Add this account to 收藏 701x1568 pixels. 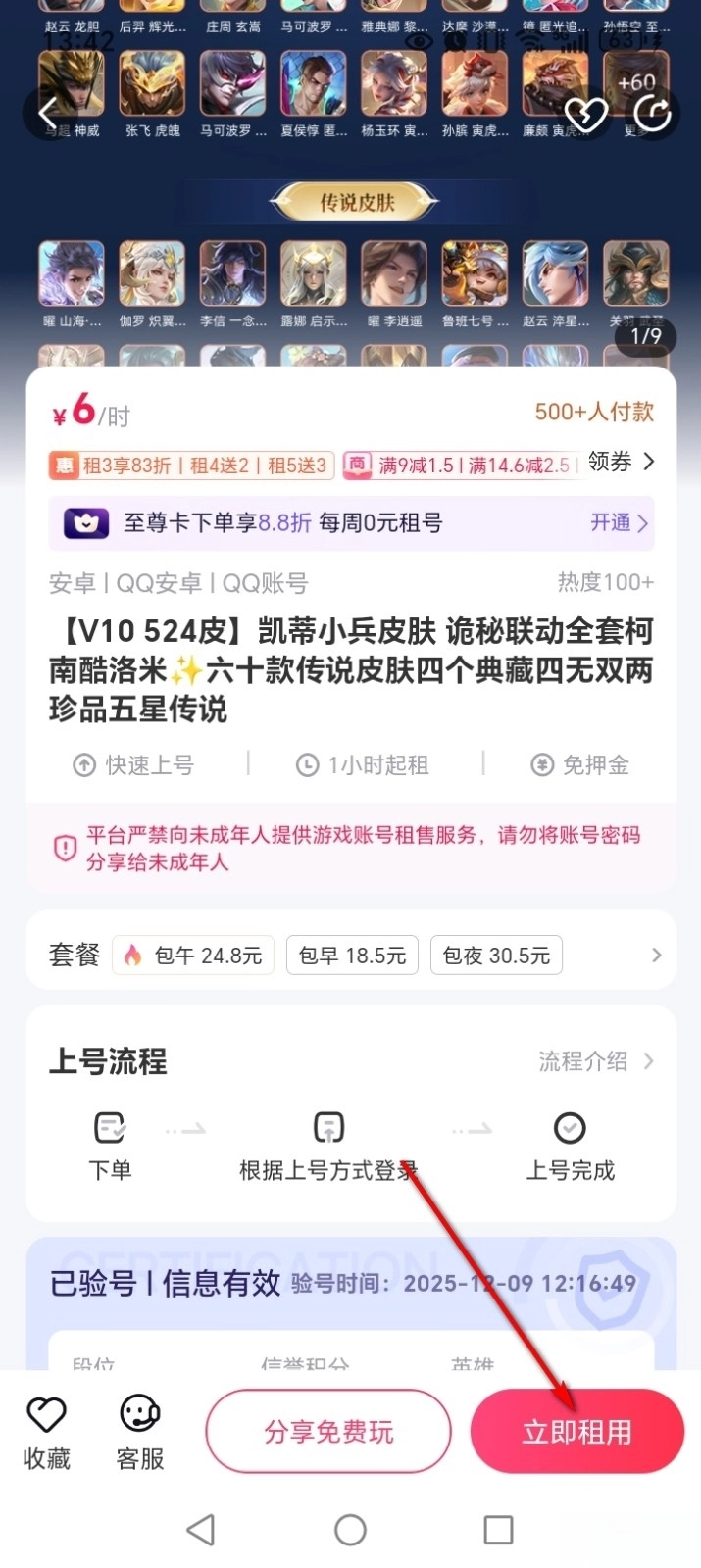46,1432
